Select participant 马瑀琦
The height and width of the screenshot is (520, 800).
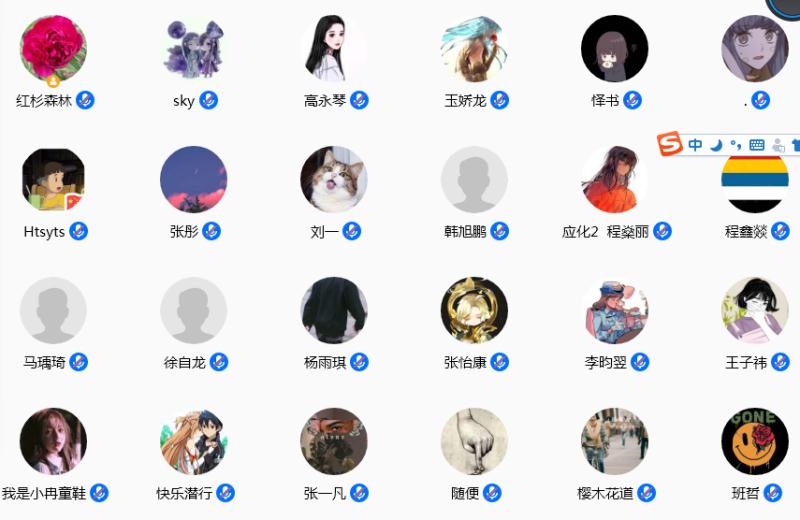(53, 311)
